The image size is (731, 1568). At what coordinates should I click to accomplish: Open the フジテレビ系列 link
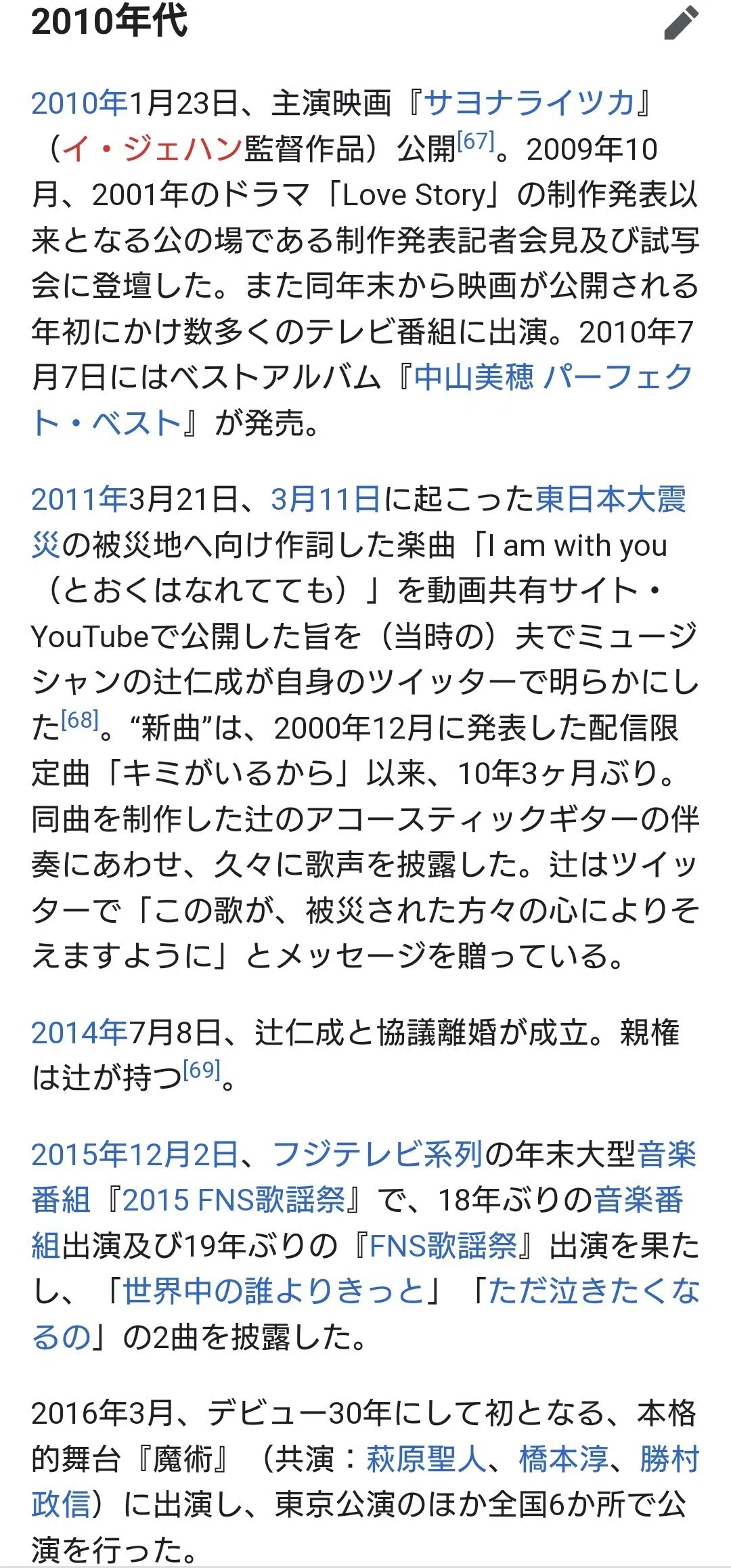[378, 1155]
